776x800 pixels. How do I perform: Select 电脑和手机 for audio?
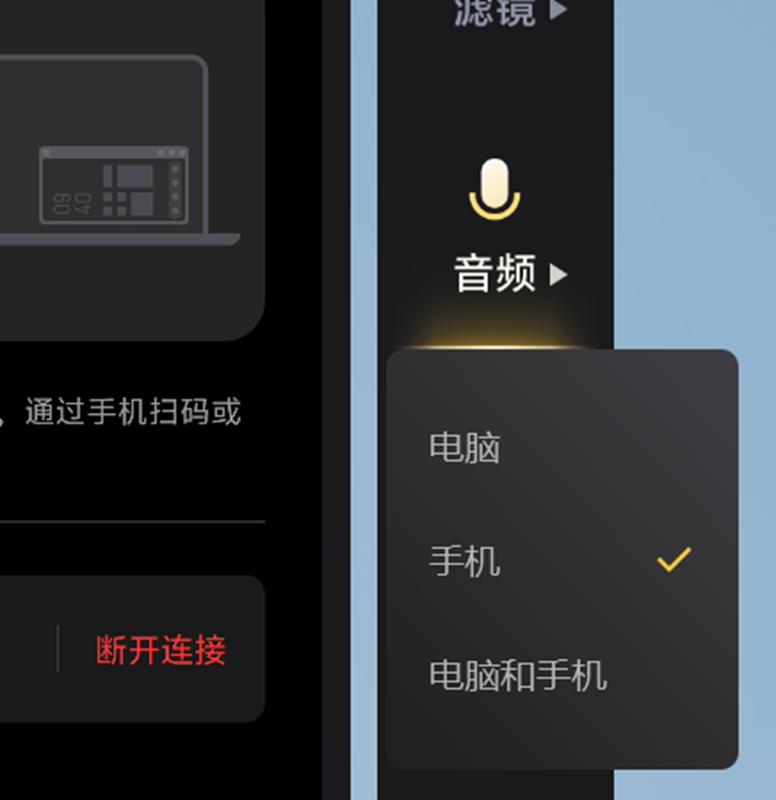(x=517, y=676)
